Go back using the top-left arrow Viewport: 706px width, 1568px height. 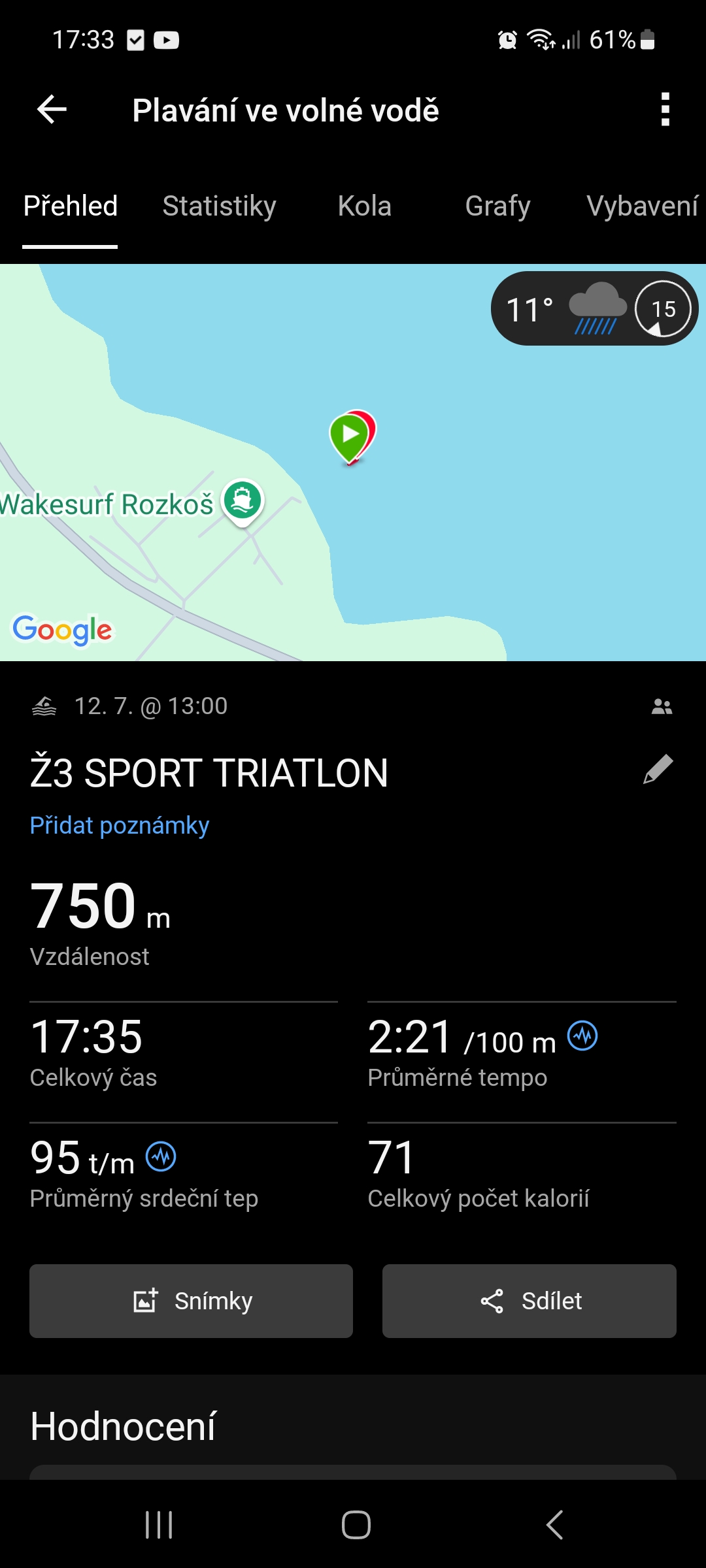[x=52, y=109]
